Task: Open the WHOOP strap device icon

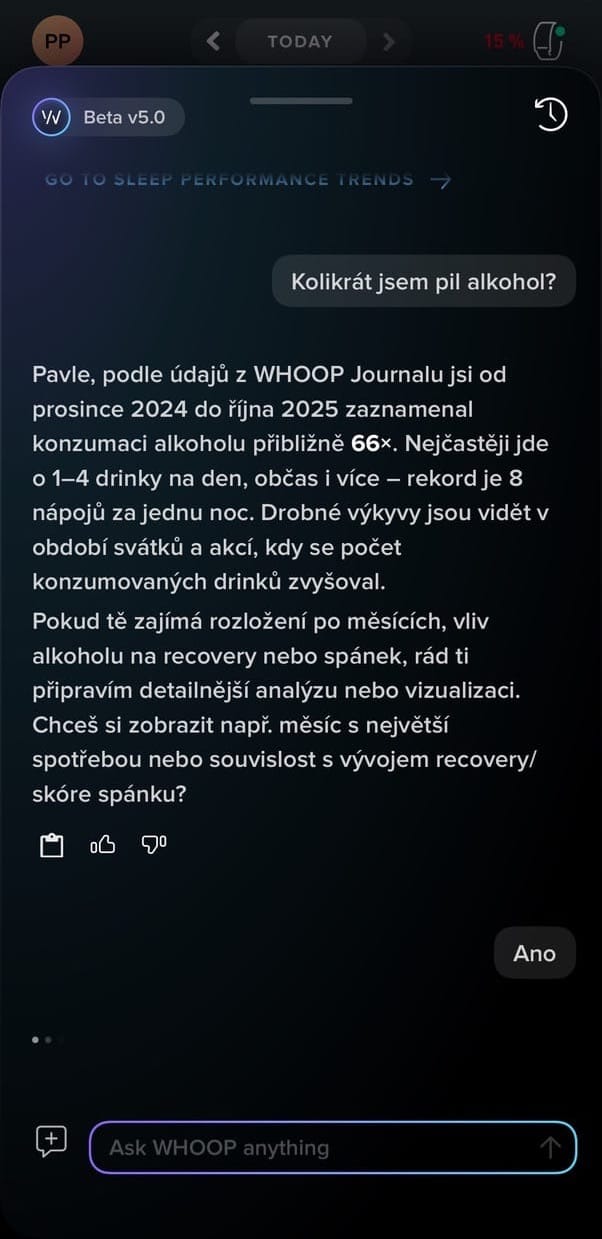Action: pos(547,41)
